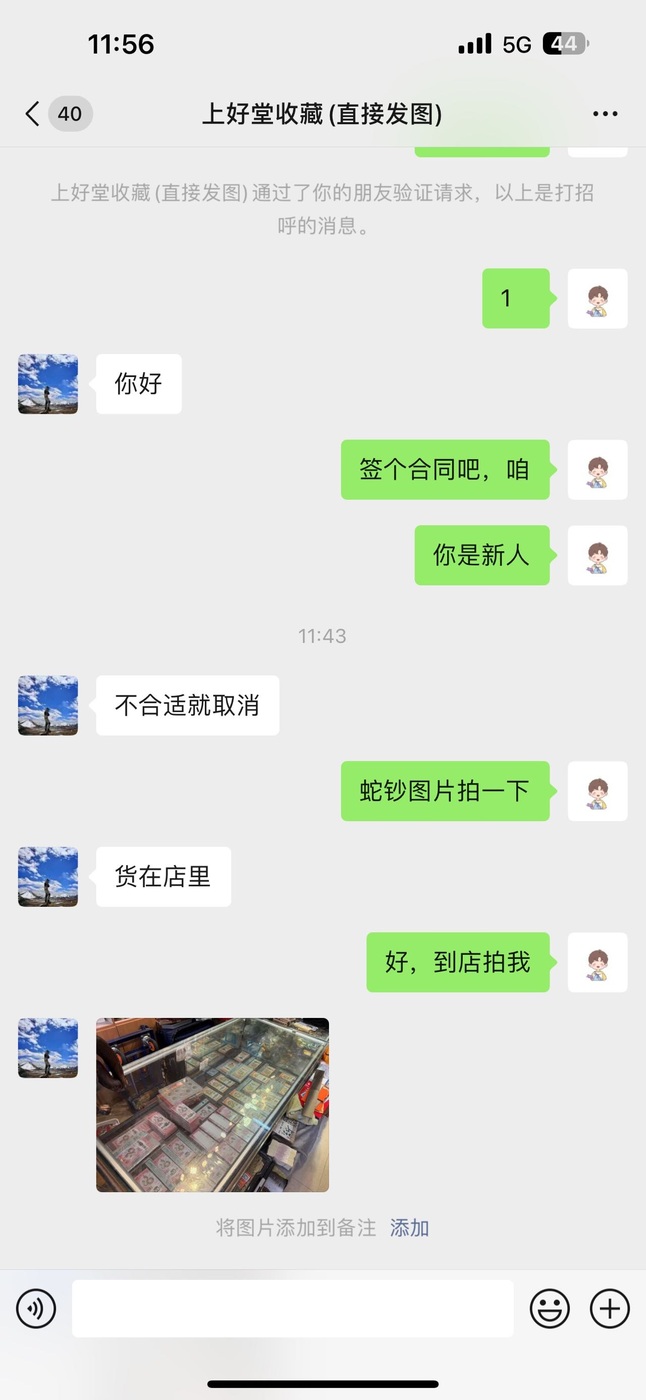The width and height of the screenshot is (646, 1400).
Task: Open the contact's avatar beside 你好
Action: pos(48,384)
